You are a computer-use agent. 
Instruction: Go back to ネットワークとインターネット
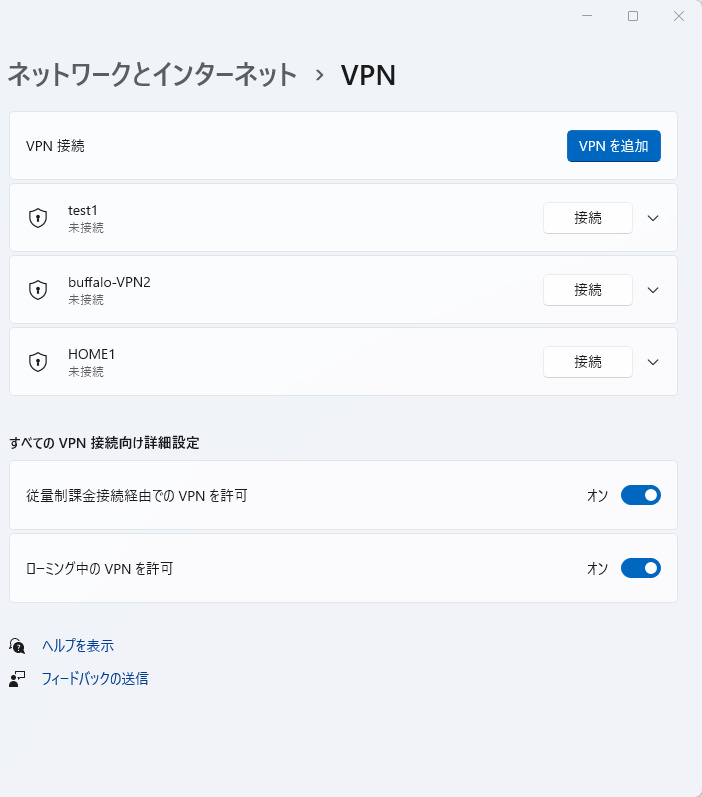153,74
